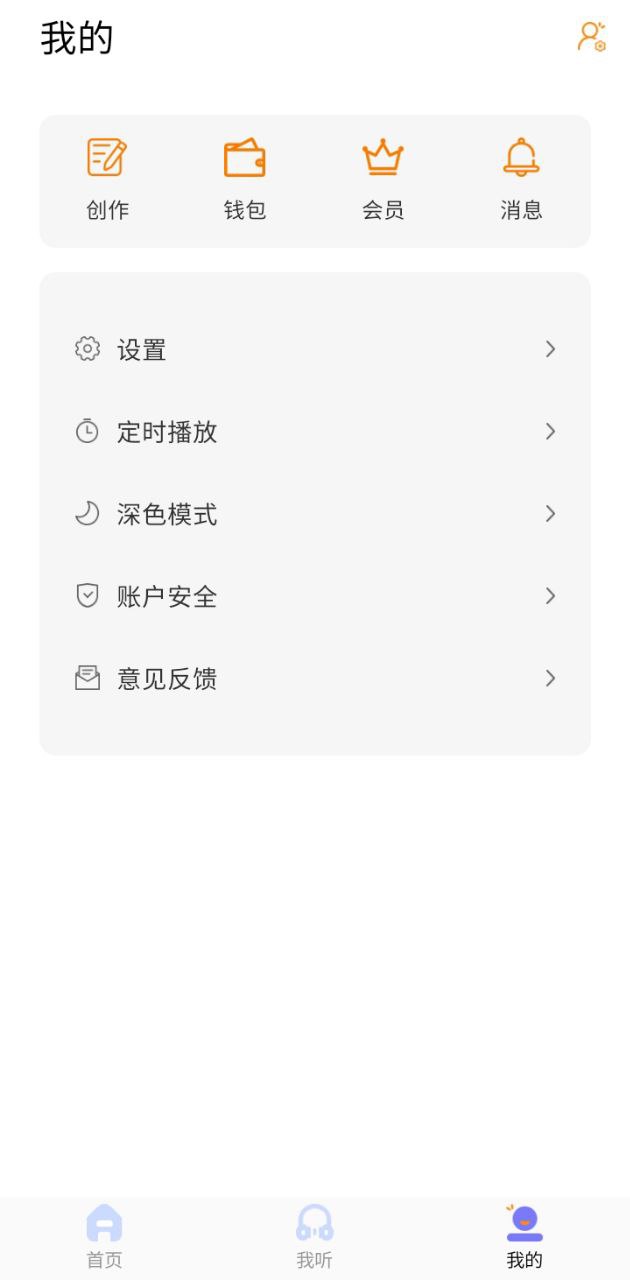Open 定时播放 sleep timer
The width and height of the screenshot is (630, 1280).
(315, 431)
